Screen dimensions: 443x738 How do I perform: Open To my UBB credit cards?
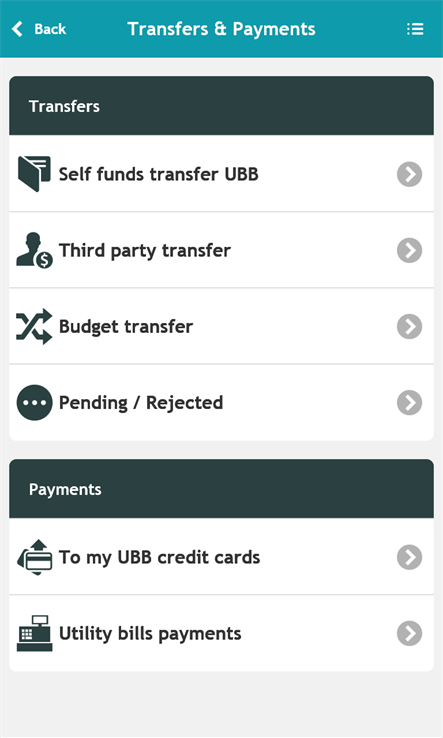pyautogui.click(x=221, y=557)
